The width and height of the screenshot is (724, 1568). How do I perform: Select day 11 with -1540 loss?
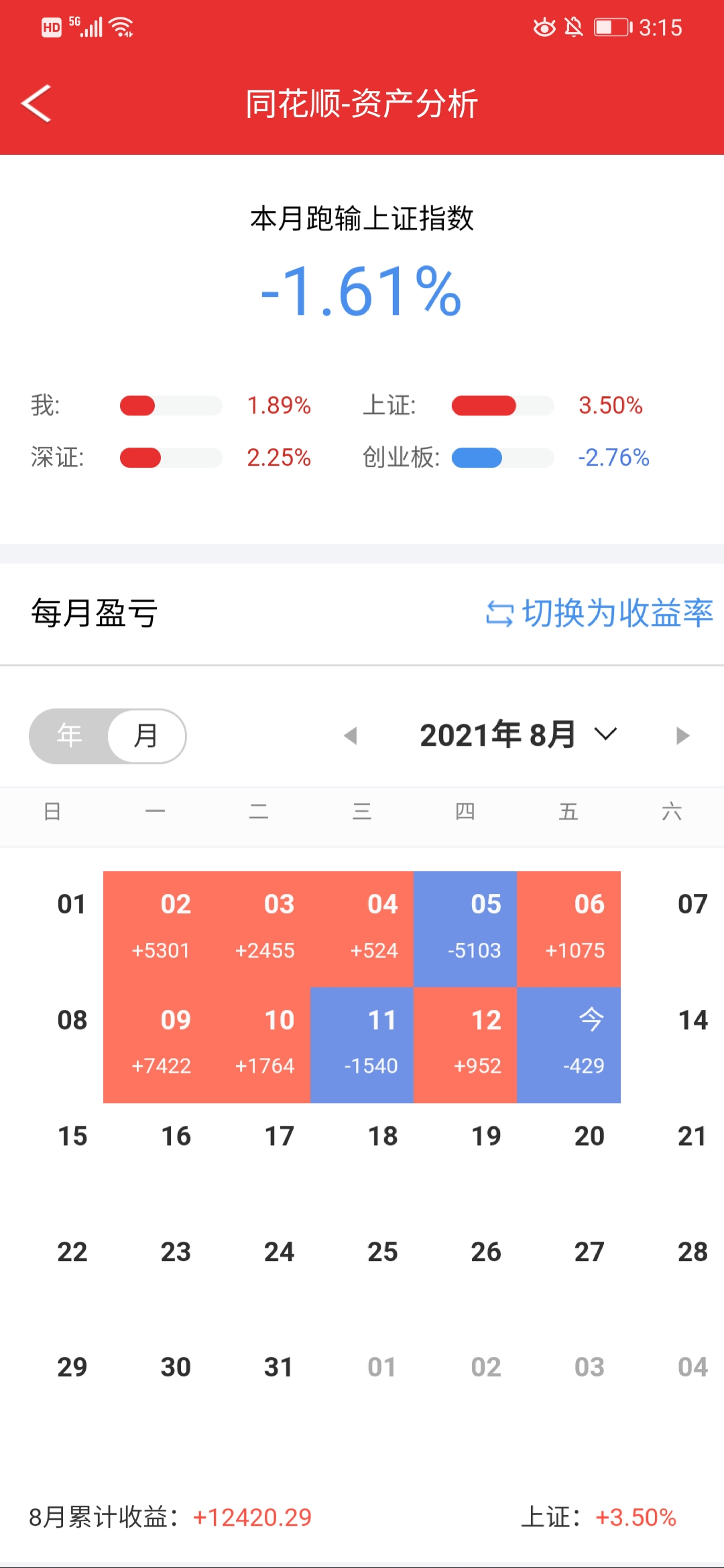click(x=362, y=1045)
